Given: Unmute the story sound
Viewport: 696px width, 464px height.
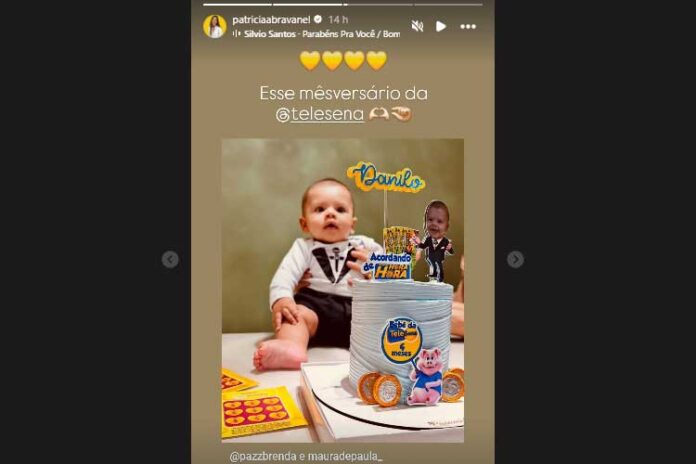Looking at the screenshot, I should (417, 26).
